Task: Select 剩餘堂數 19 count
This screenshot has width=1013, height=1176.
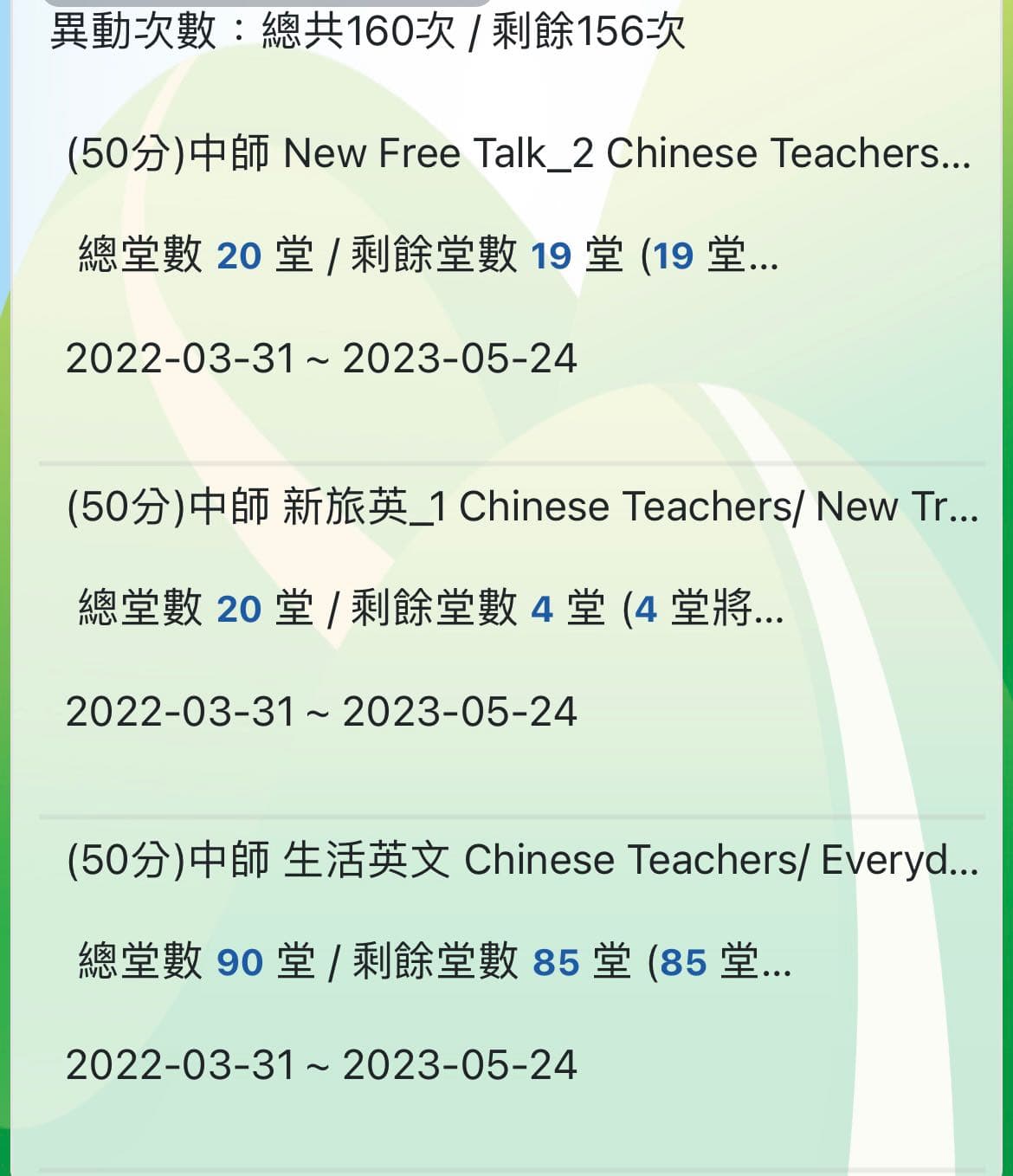Action: coord(485,256)
